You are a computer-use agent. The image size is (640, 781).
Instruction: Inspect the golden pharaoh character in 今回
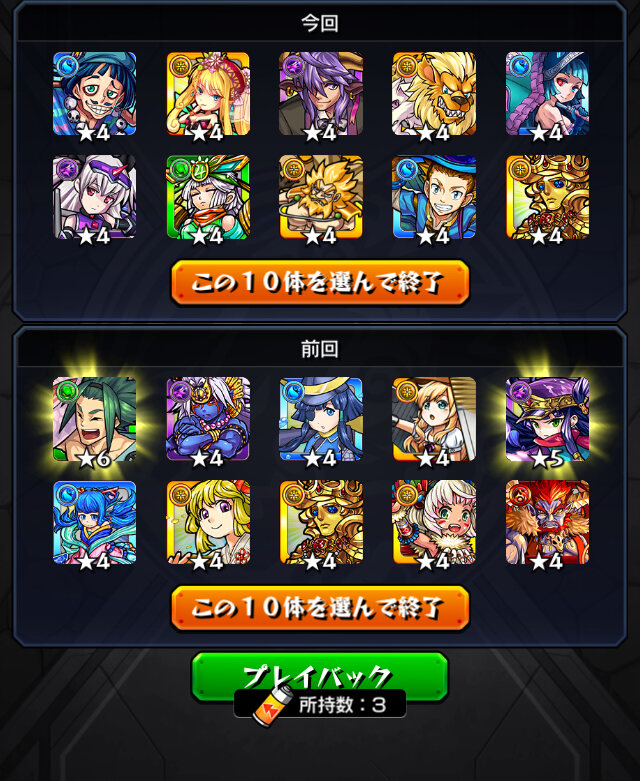(x=547, y=197)
